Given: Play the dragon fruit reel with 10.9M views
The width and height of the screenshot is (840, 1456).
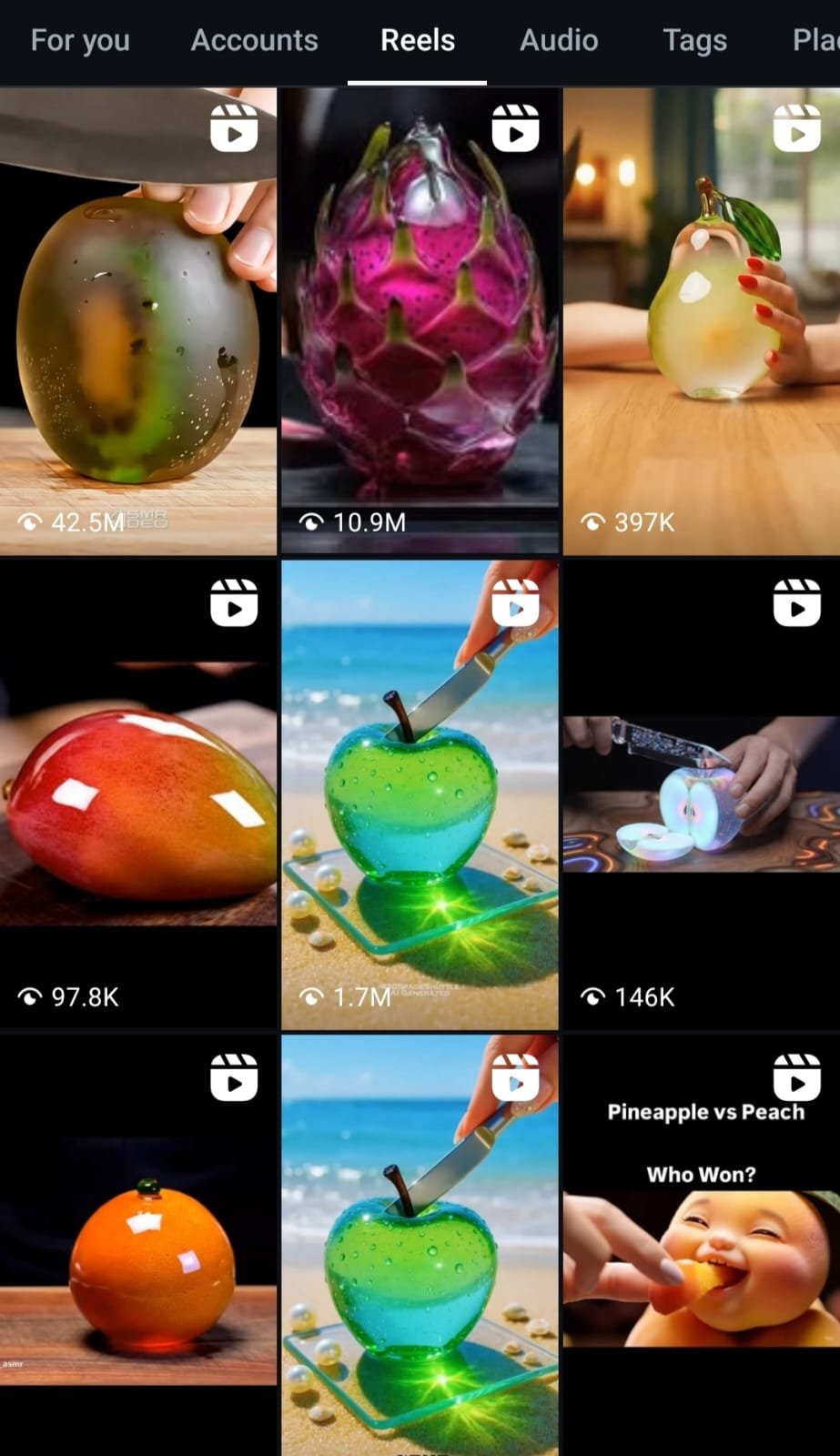Looking at the screenshot, I should (420, 320).
